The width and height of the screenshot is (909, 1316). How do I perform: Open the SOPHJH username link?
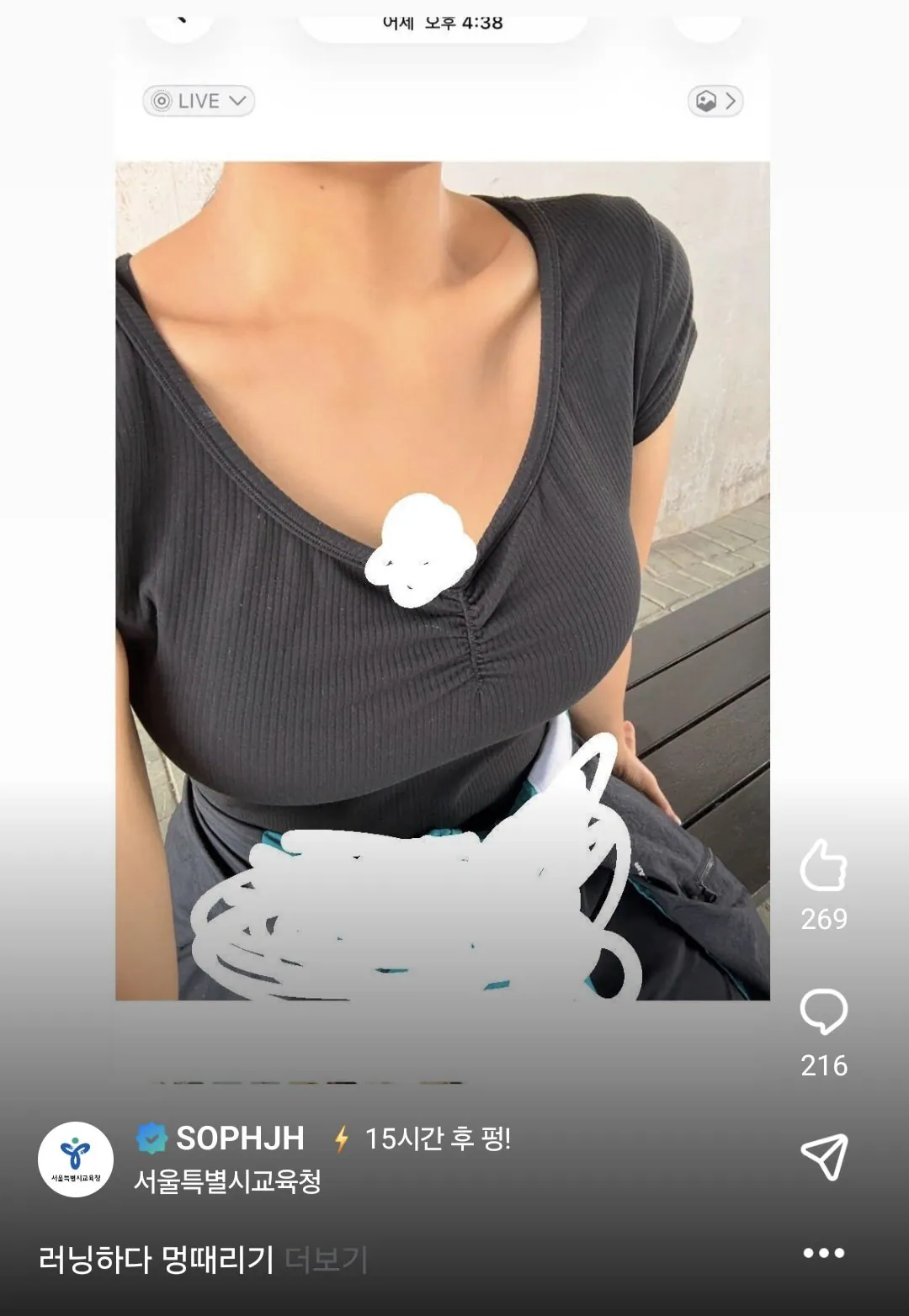(240, 1138)
